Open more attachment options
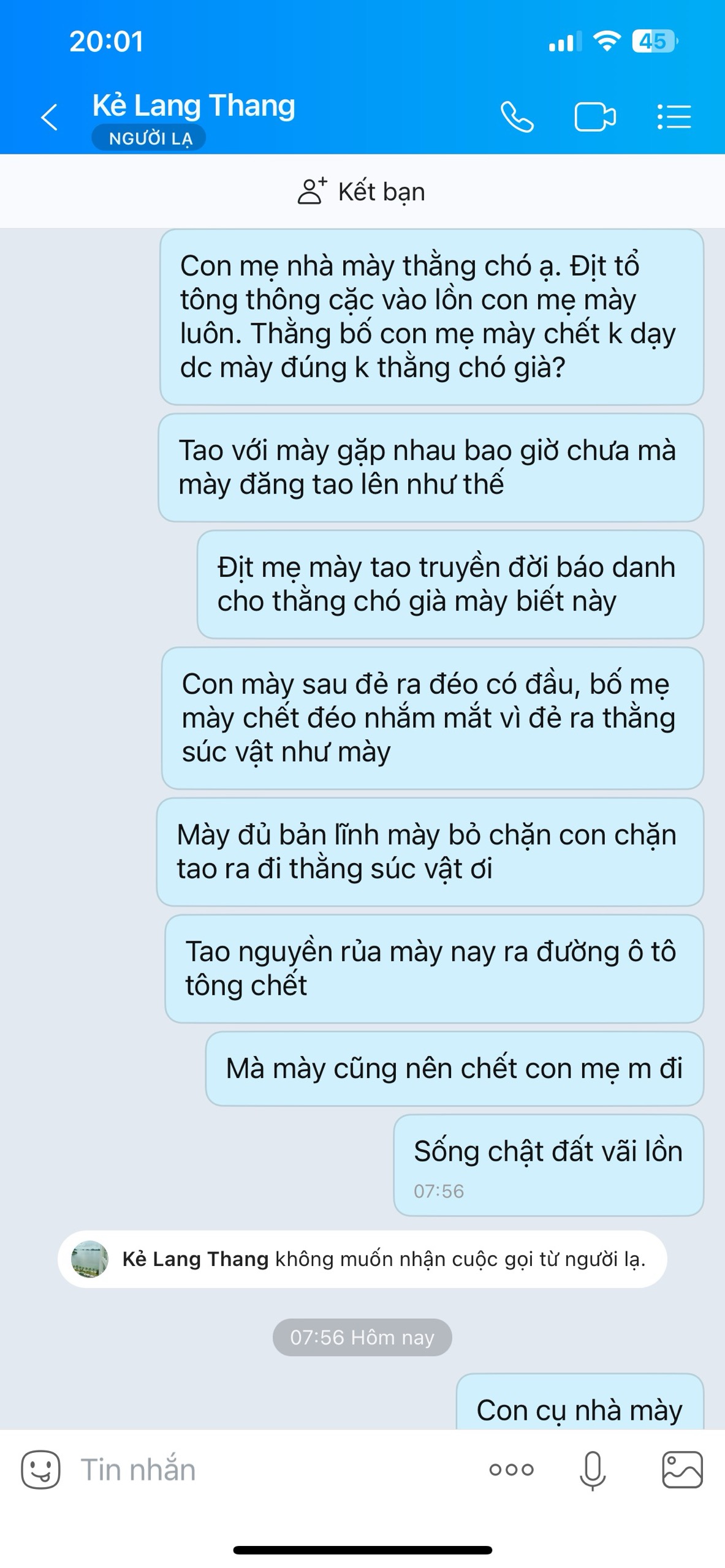Viewport: 725px width, 1568px height. click(x=511, y=1469)
